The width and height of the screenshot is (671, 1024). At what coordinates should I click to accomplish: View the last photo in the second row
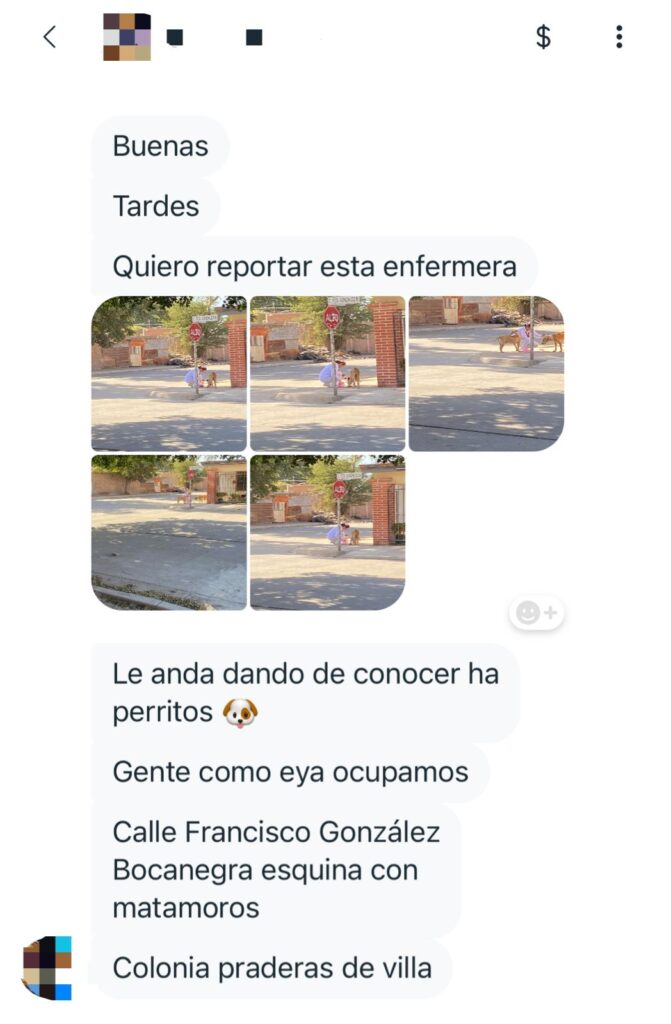point(327,532)
